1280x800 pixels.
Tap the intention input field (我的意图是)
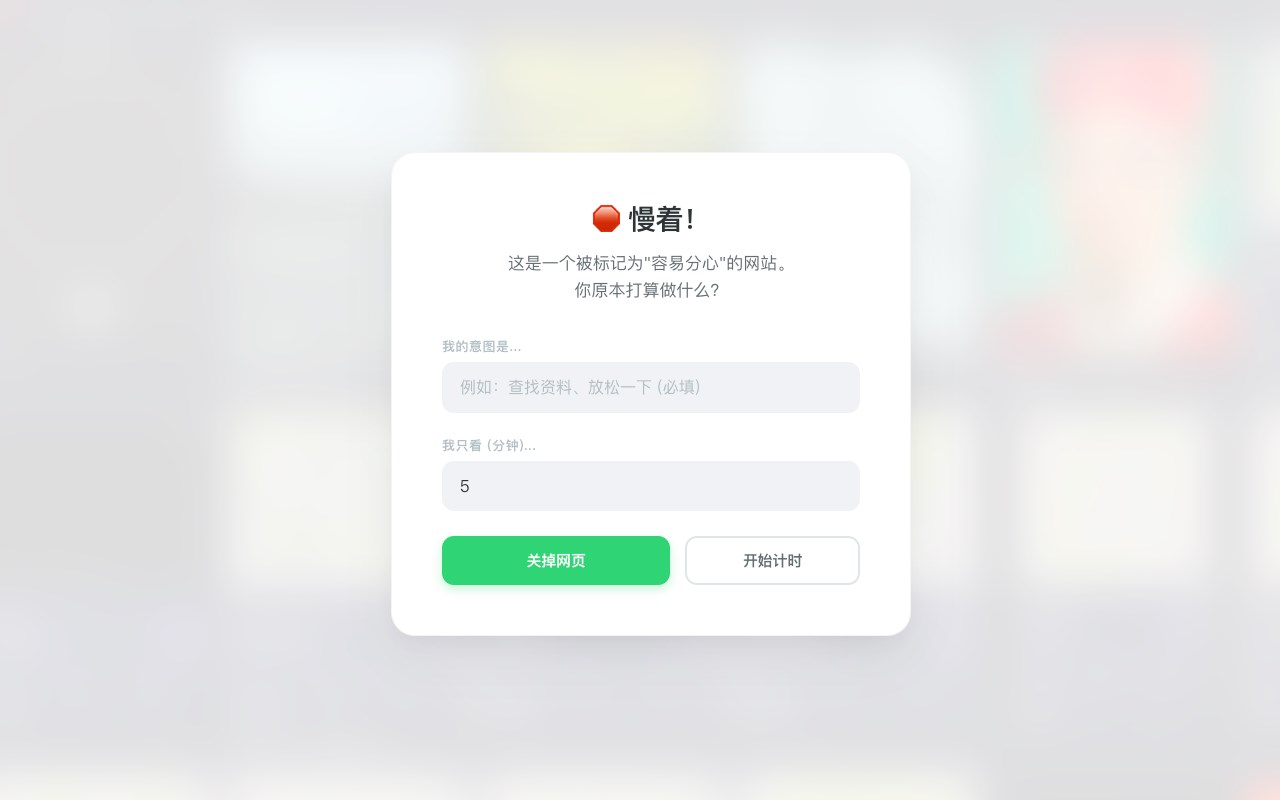tap(650, 387)
